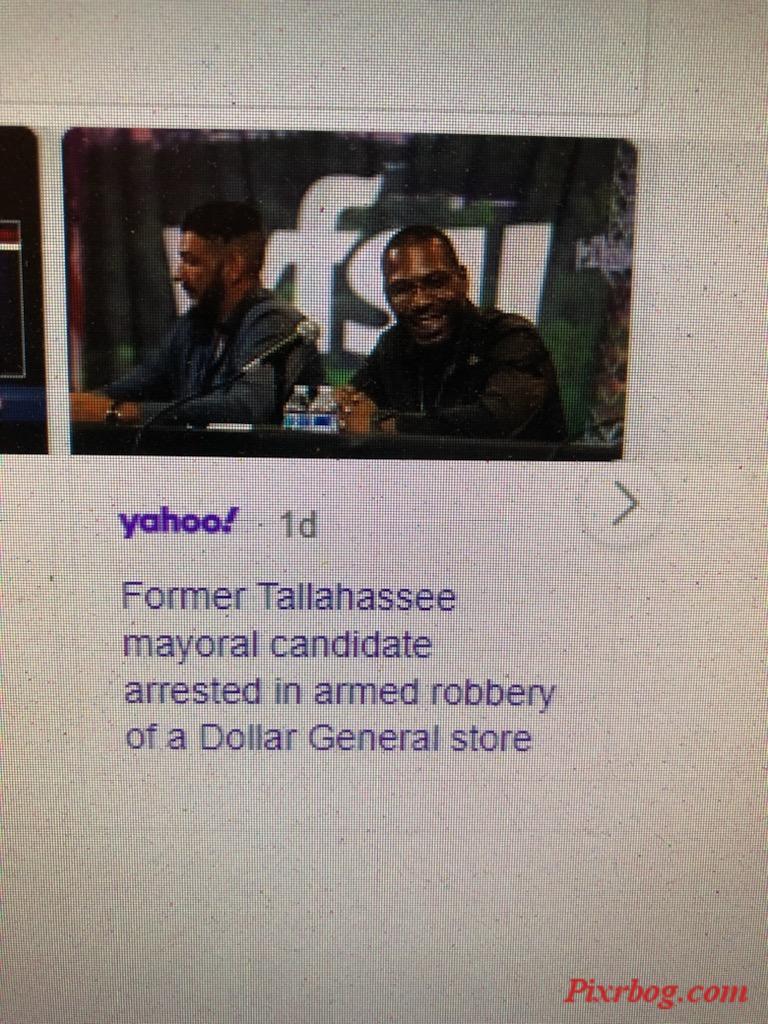The width and height of the screenshot is (768, 1024).
Task: Tap the next arrow chevron of the carousel
Action: tap(624, 506)
